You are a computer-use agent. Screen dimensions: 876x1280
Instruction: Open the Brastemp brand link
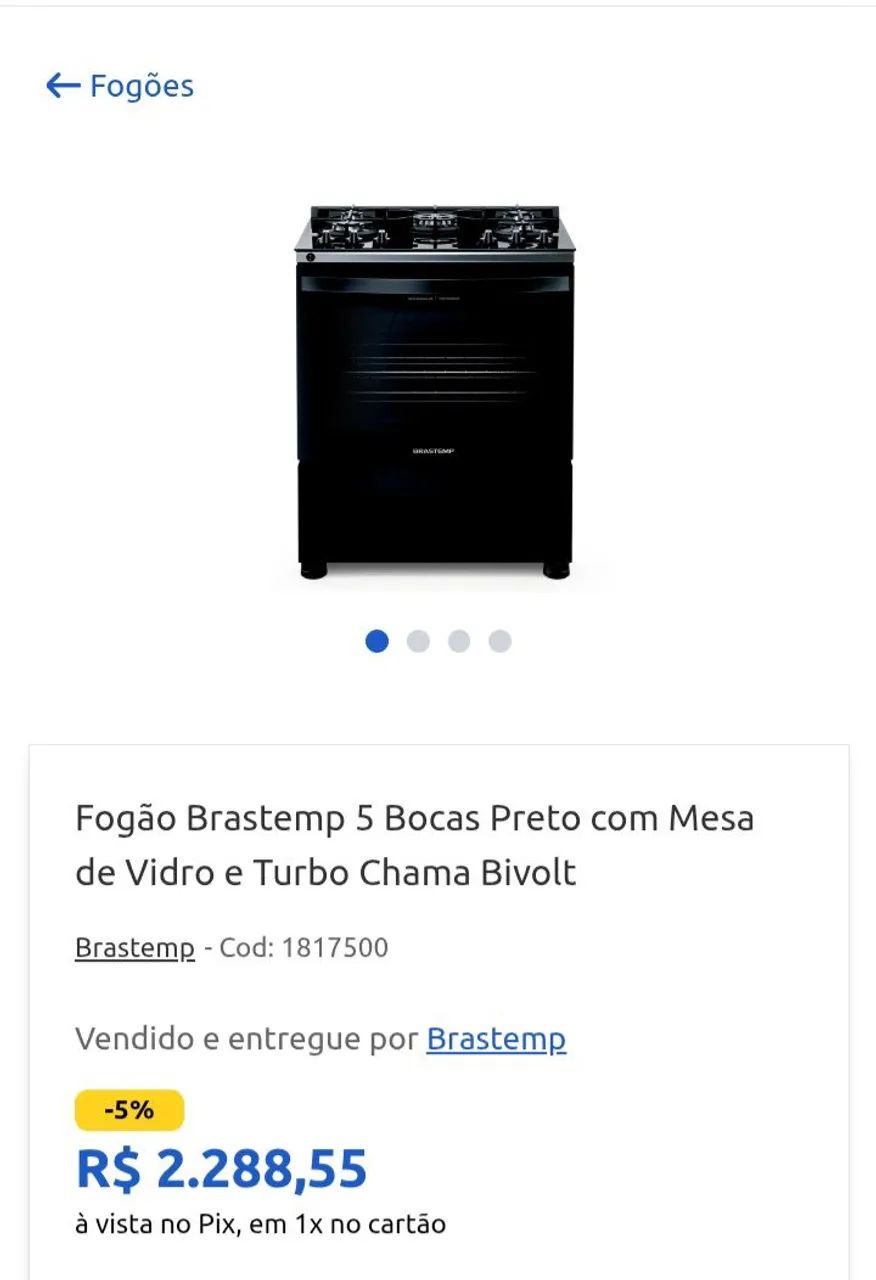[x=134, y=947]
